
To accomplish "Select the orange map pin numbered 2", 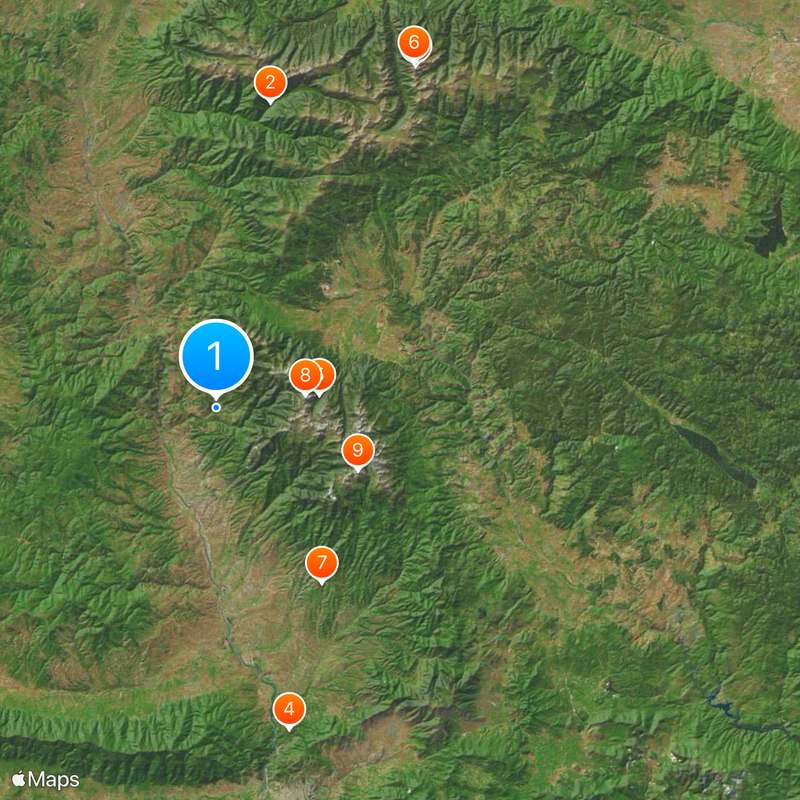I will [270, 83].
